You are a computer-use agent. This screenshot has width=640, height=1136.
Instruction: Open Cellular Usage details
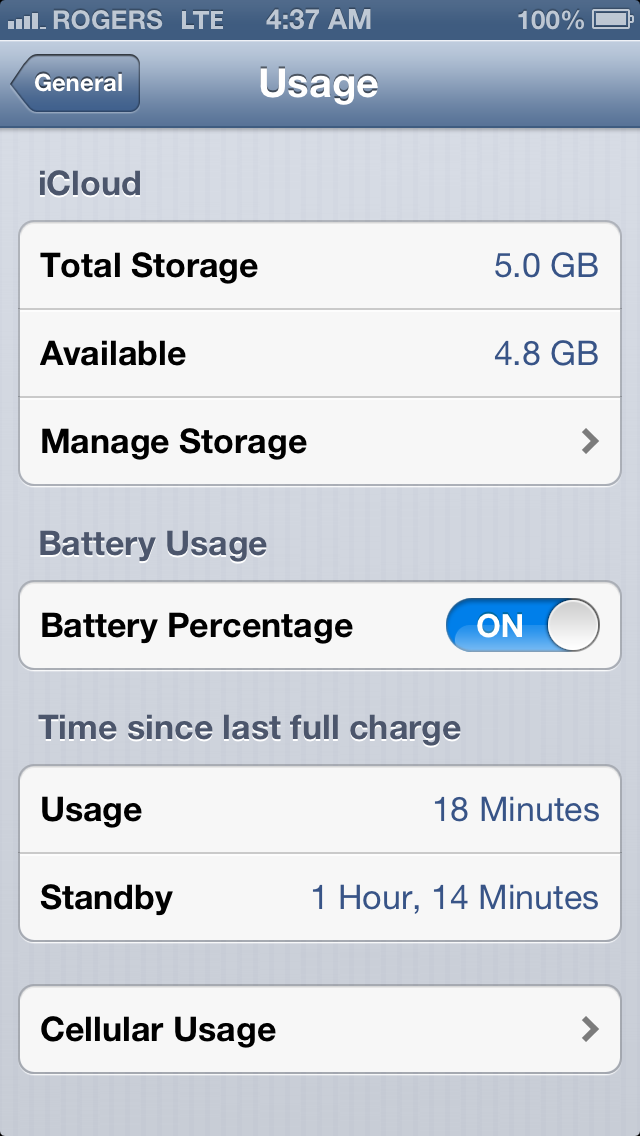pos(320,1029)
